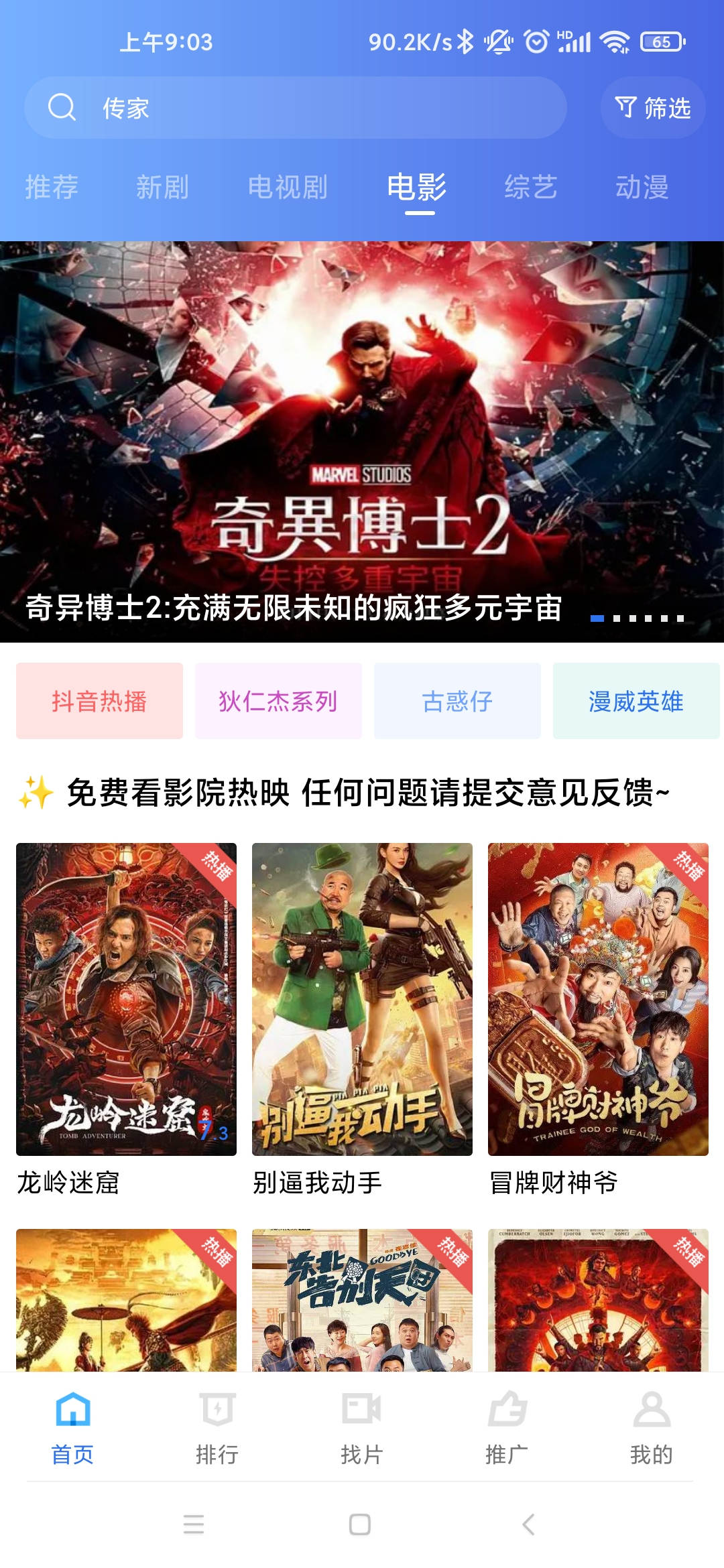Open the 狄仁杰系列 collection
The image size is (724, 1568).
click(x=277, y=703)
